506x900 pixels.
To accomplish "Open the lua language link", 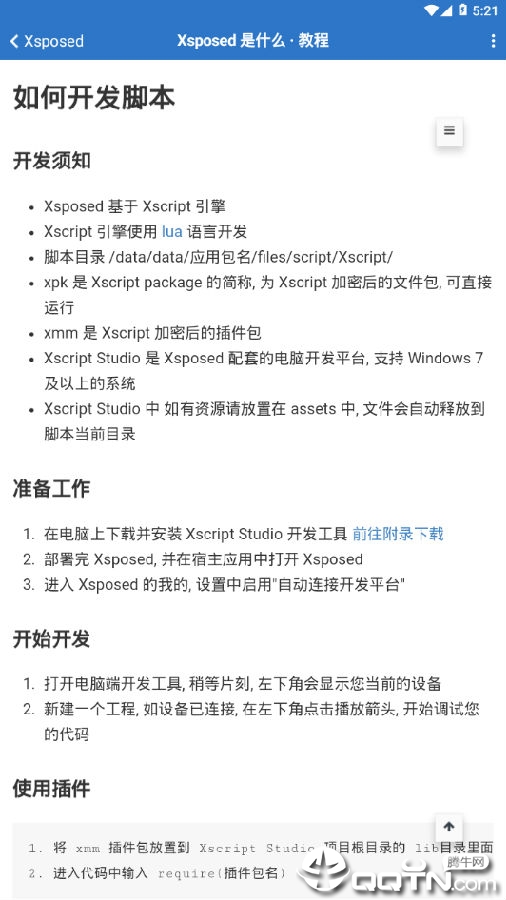I will pos(172,232).
